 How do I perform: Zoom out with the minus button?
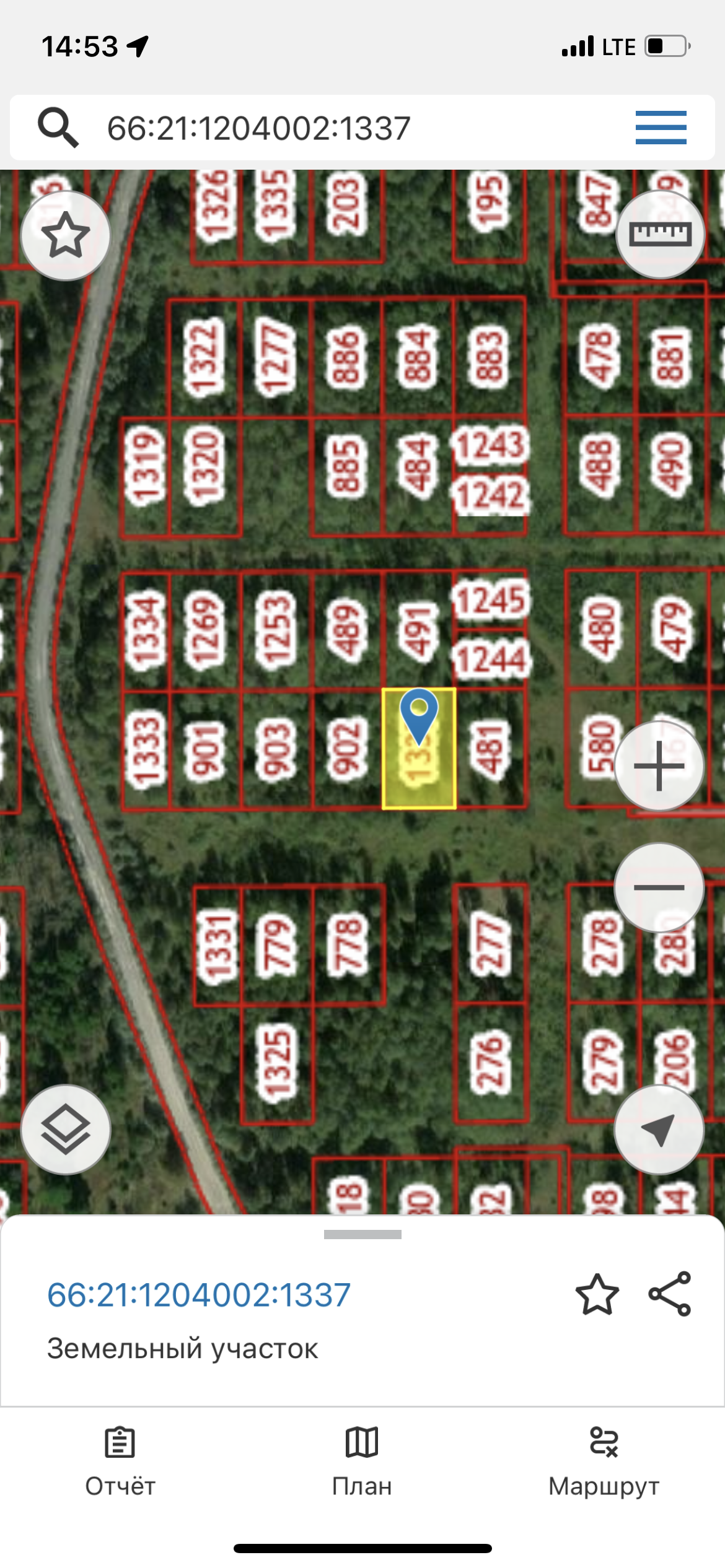(x=659, y=887)
